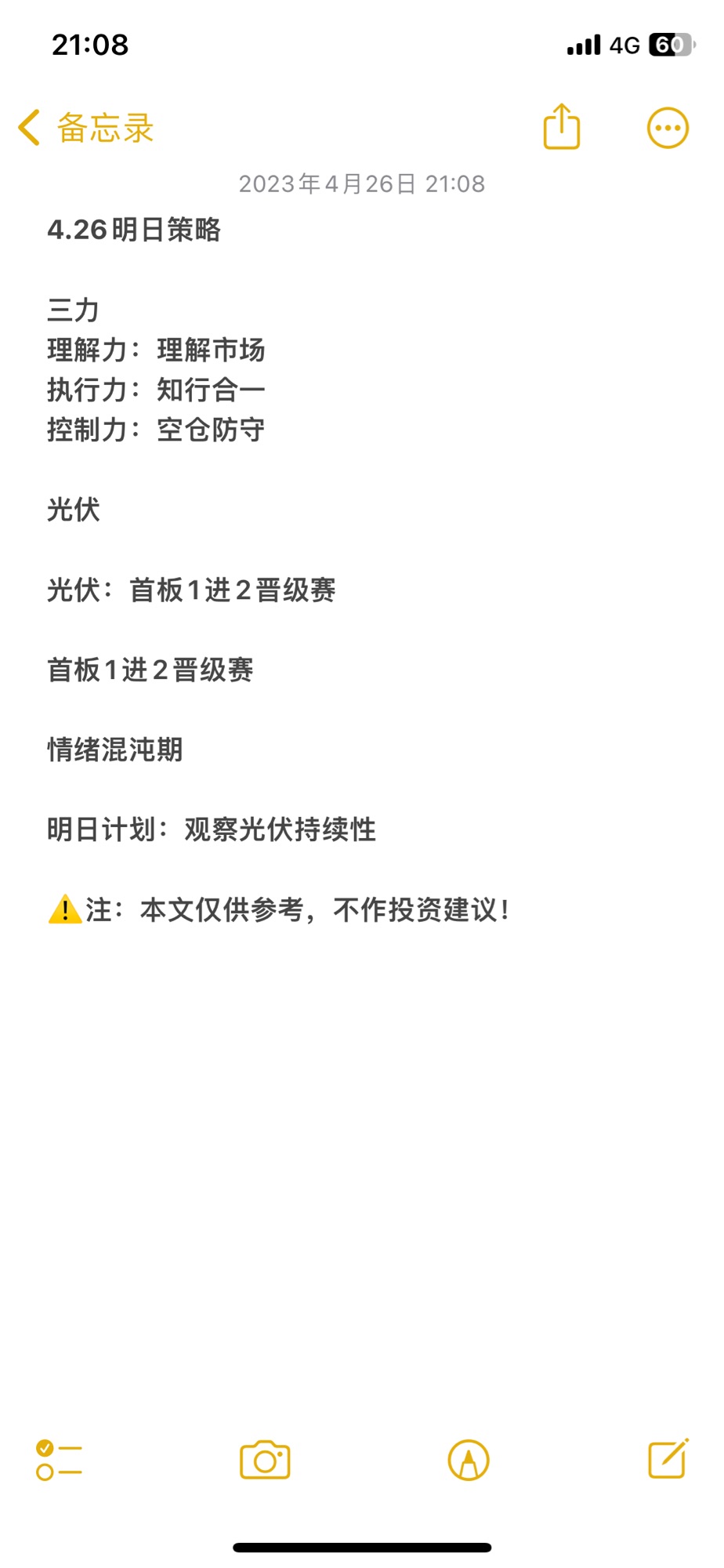Open the more options menu
The width and height of the screenshot is (724, 1568).
pos(668,128)
